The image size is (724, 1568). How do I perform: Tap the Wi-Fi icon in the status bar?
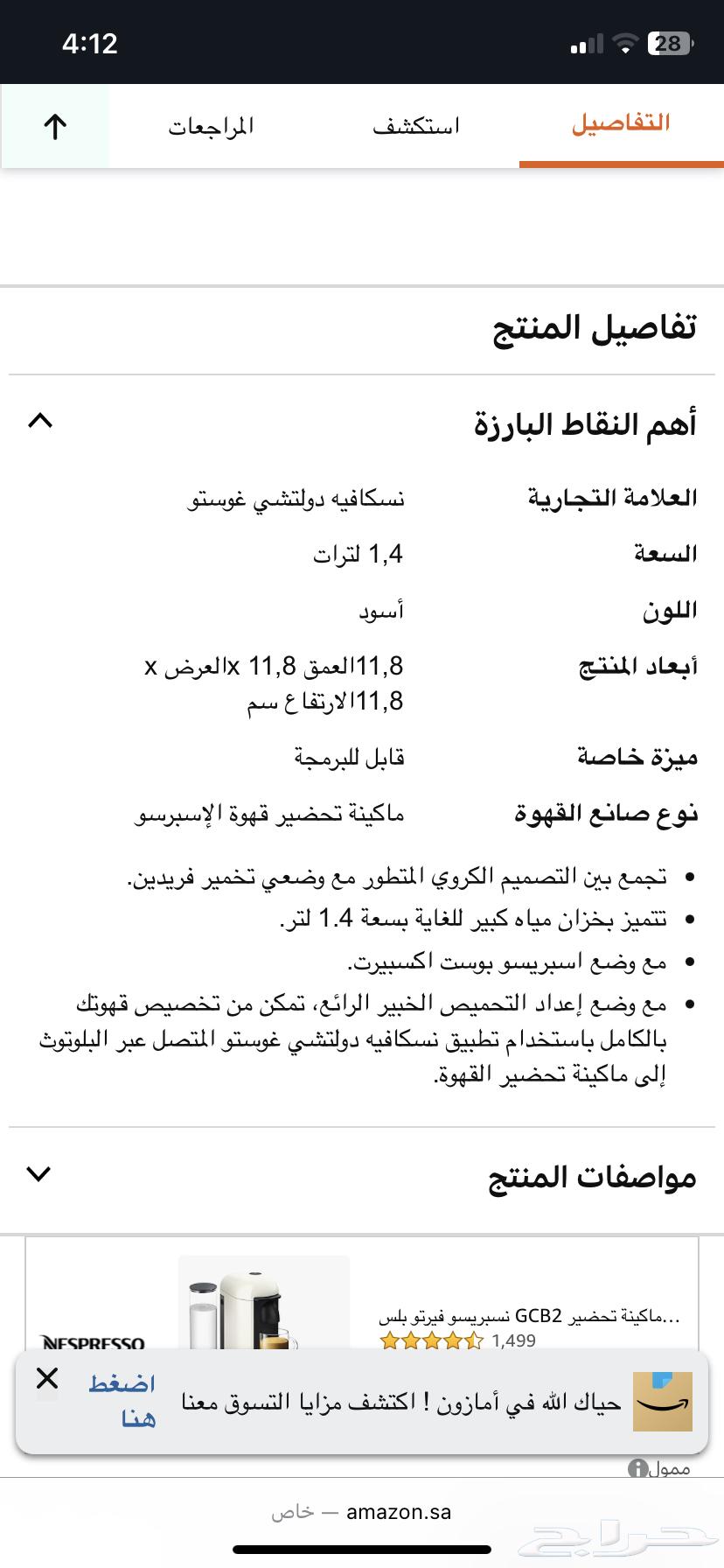tap(624, 41)
